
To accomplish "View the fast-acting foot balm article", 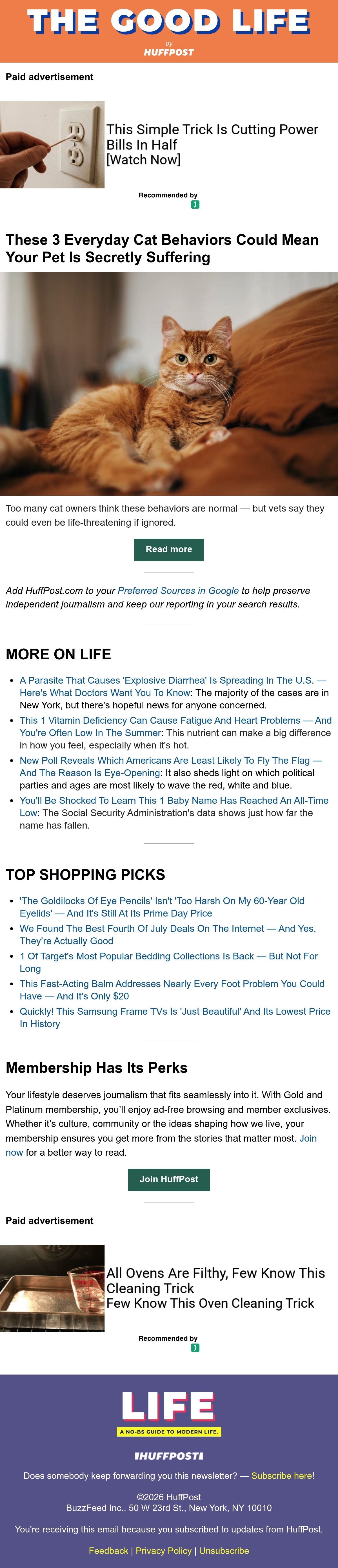I will coord(172,990).
